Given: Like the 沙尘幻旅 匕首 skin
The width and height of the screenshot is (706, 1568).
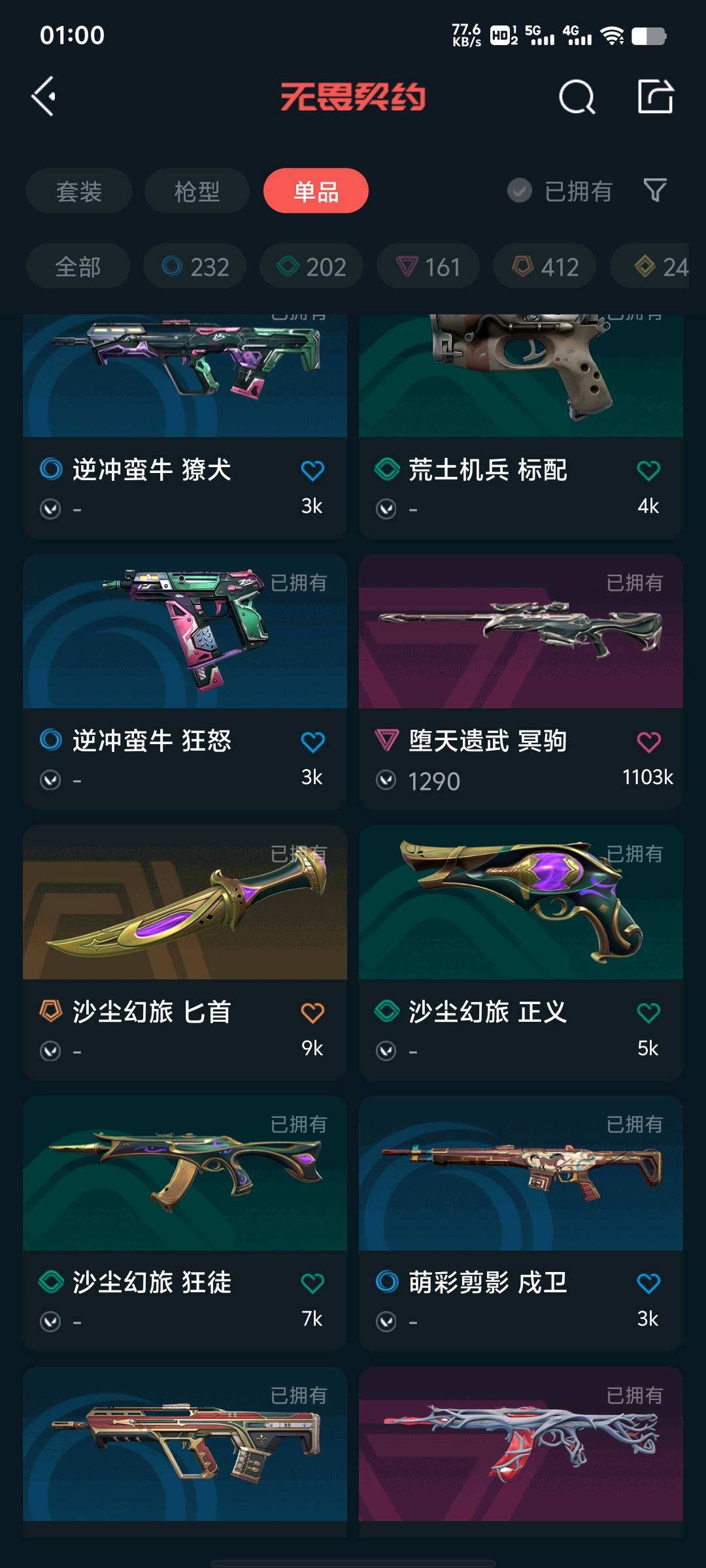Looking at the screenshot, I should (x=312, y=1013).
